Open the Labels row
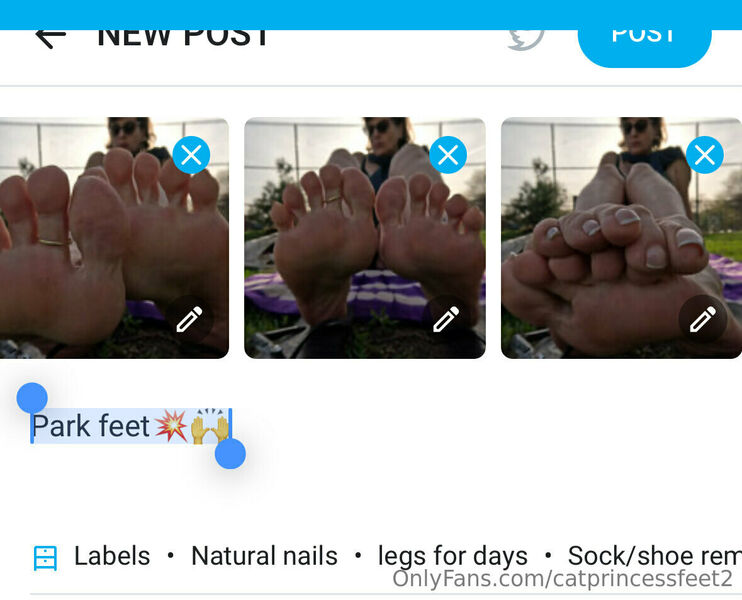742x600 pixels. (95, 556)
